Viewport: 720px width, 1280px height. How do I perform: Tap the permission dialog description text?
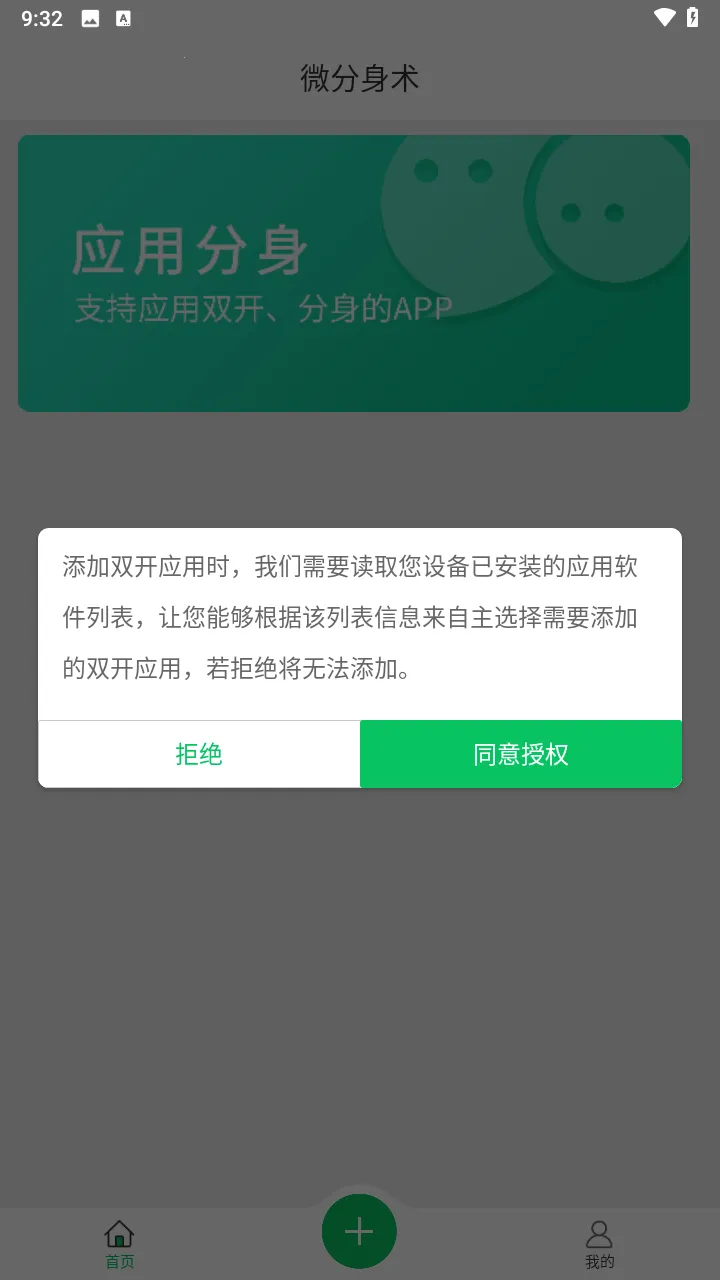[x=360, y=618]
